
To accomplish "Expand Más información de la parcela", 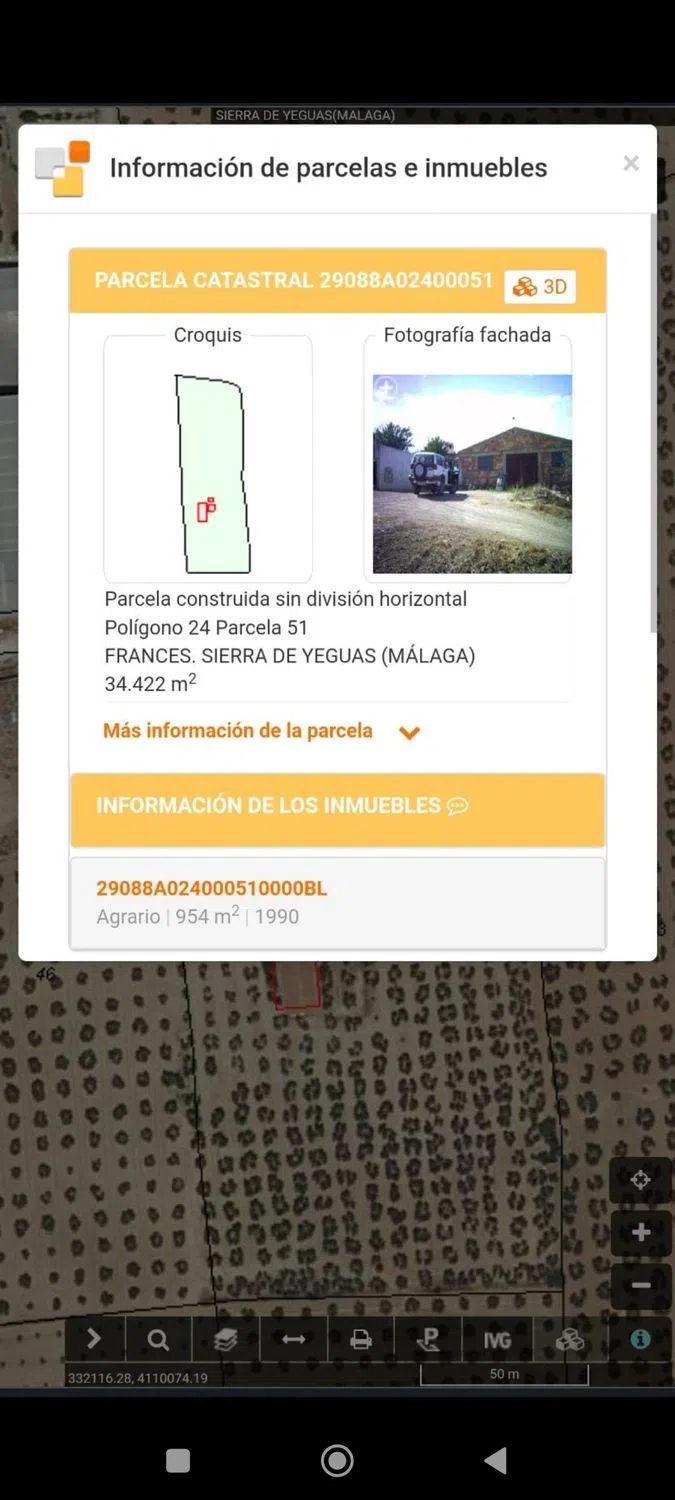I will [x=261, y=731].
